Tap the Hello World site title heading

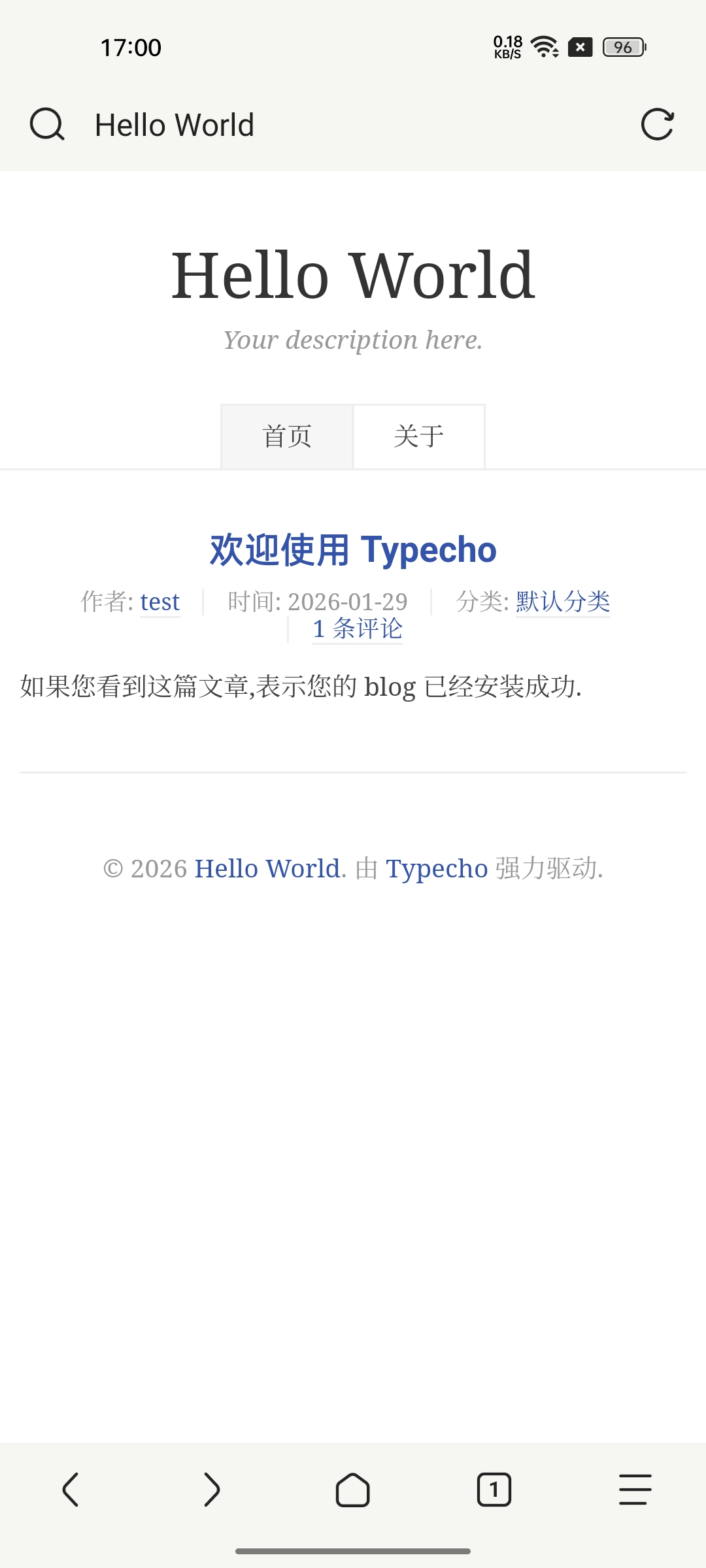pos(353,275)
